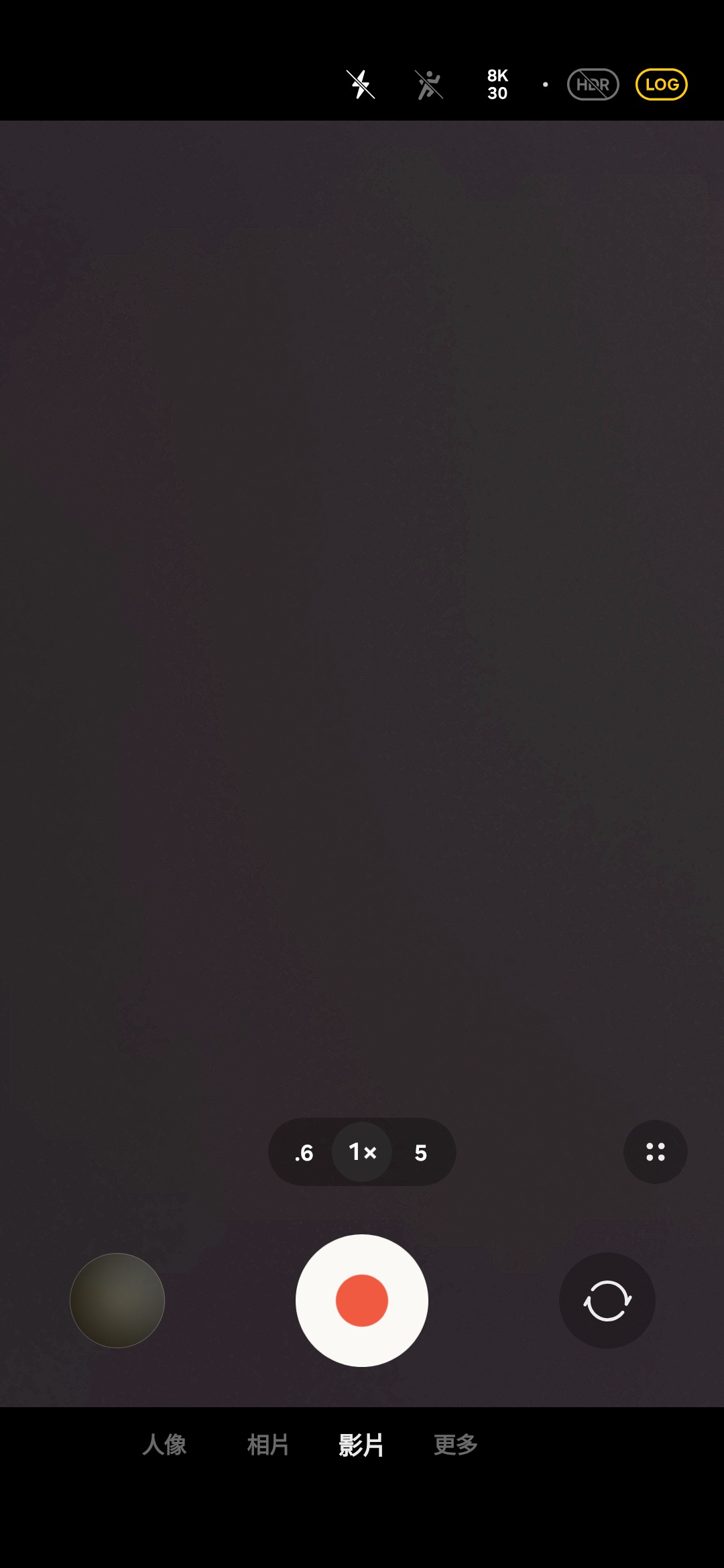Viewport: 724px width, 1568px height.
Task: Select the 影片 video mode
Action: [x=361, y=1445]
